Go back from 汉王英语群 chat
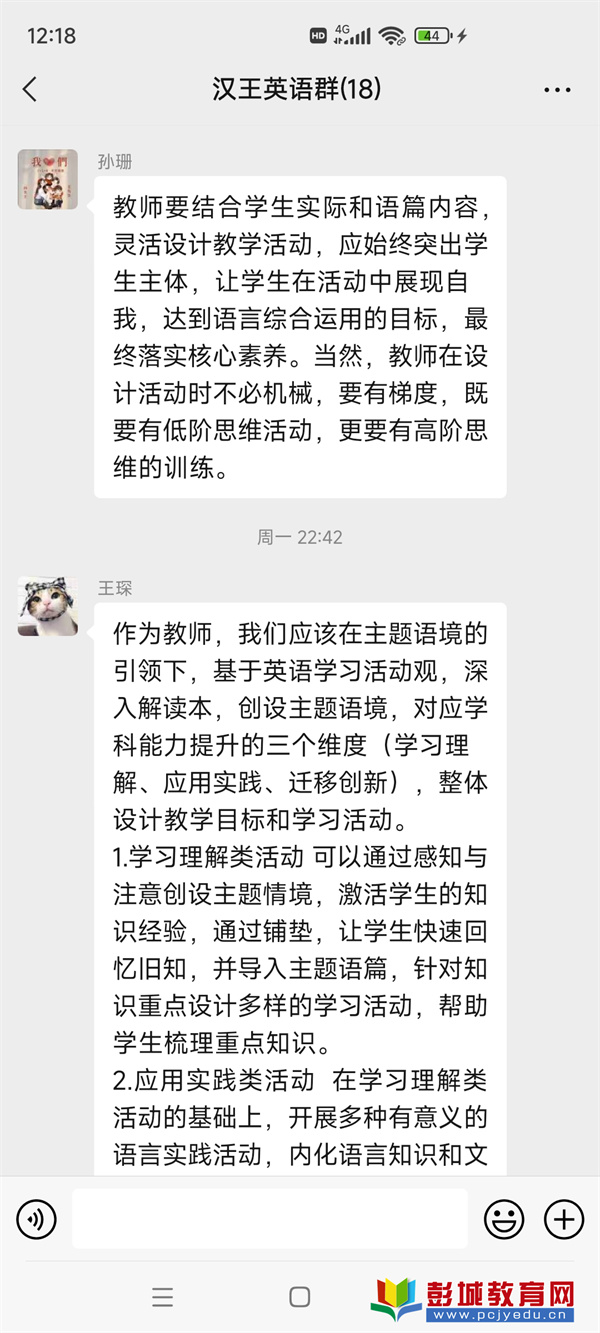Viewport: 600px width, 1333px height. click(x=30, y=89)
